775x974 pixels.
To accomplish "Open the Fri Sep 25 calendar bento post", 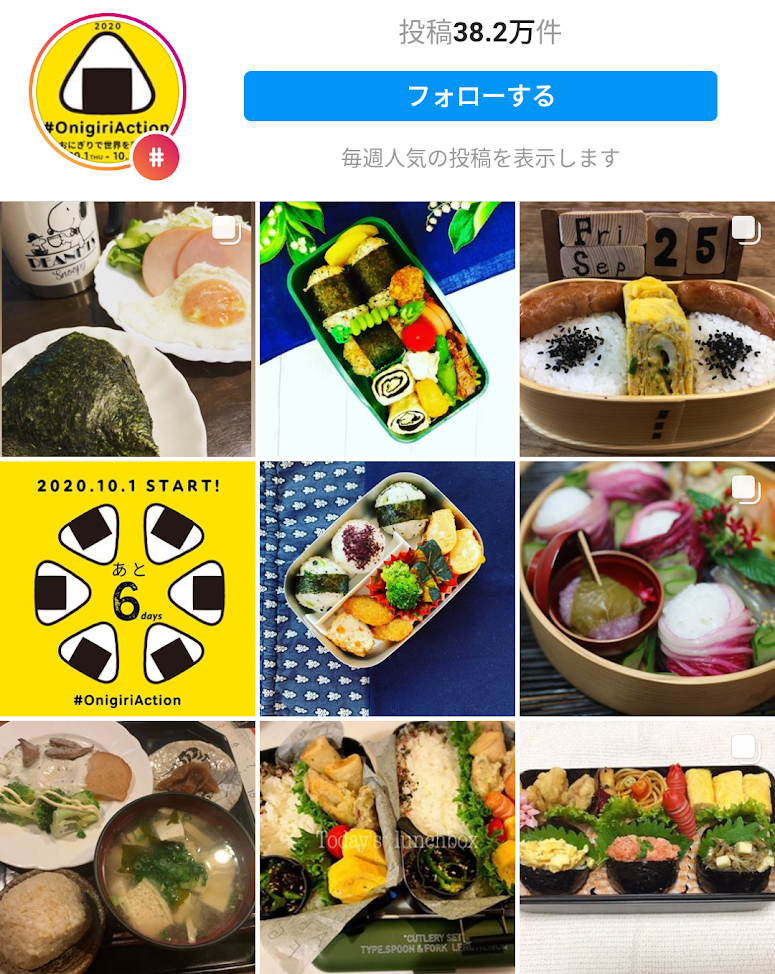I will [x=647, y=329].
